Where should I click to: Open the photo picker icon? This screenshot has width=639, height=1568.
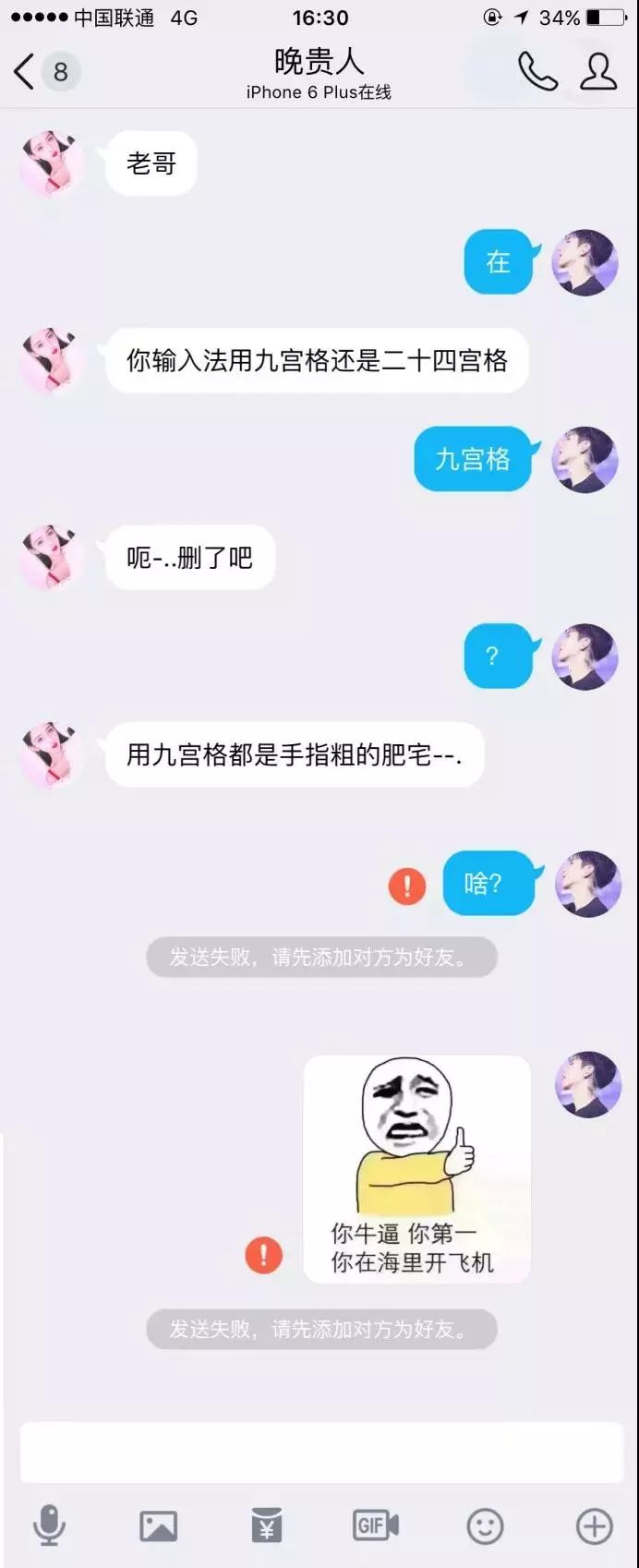tap(158, 1526)
